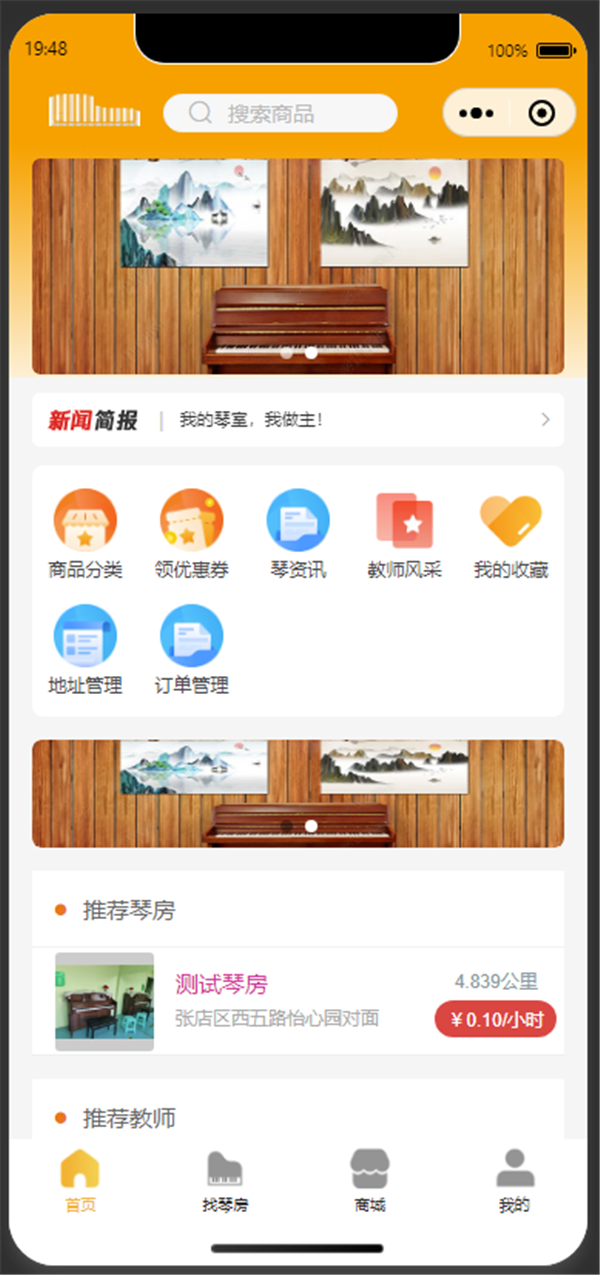Tap the ¥0.10/小时 price button
Screen dimensions: 600x1275
click(x=495, y=1020)
